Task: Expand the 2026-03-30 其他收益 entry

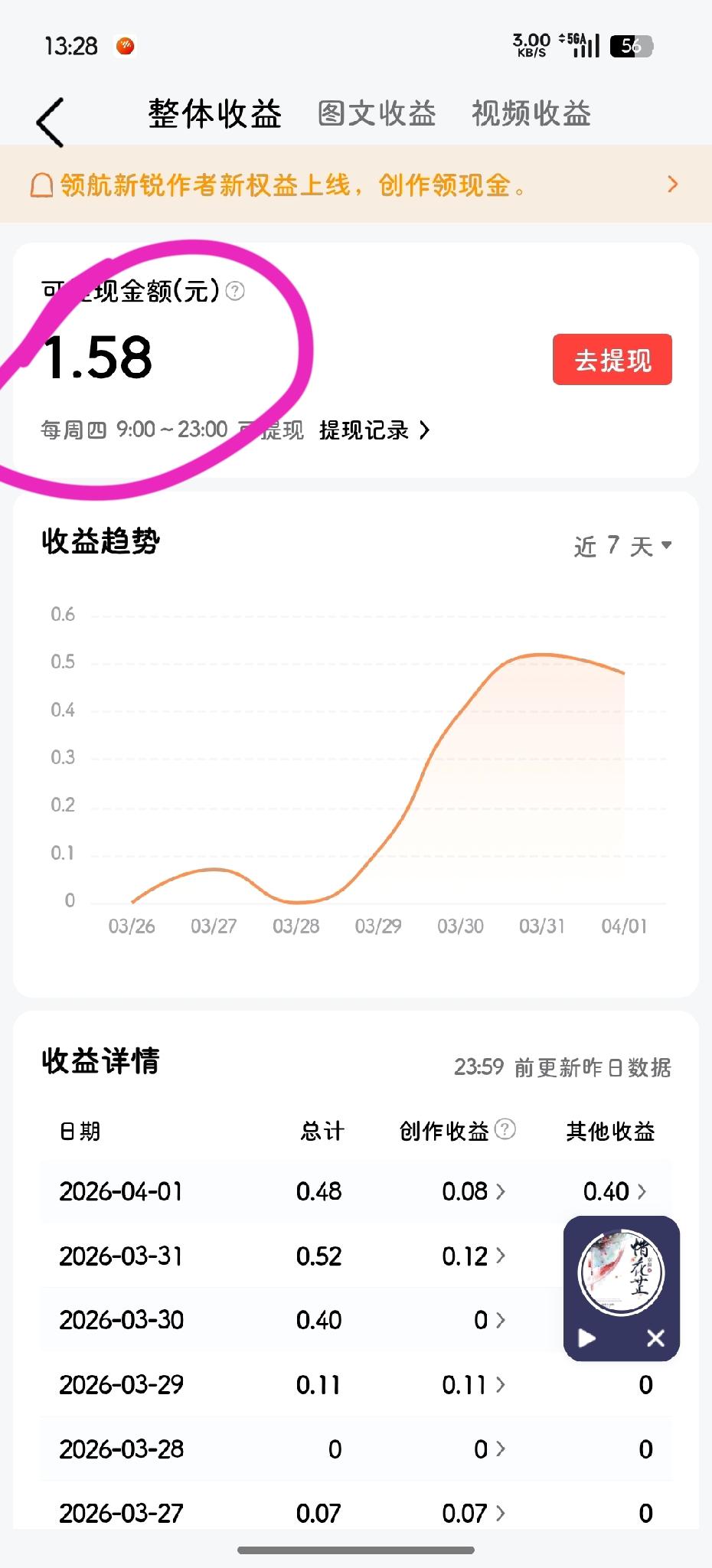Action: click(x=643, y=1321)
